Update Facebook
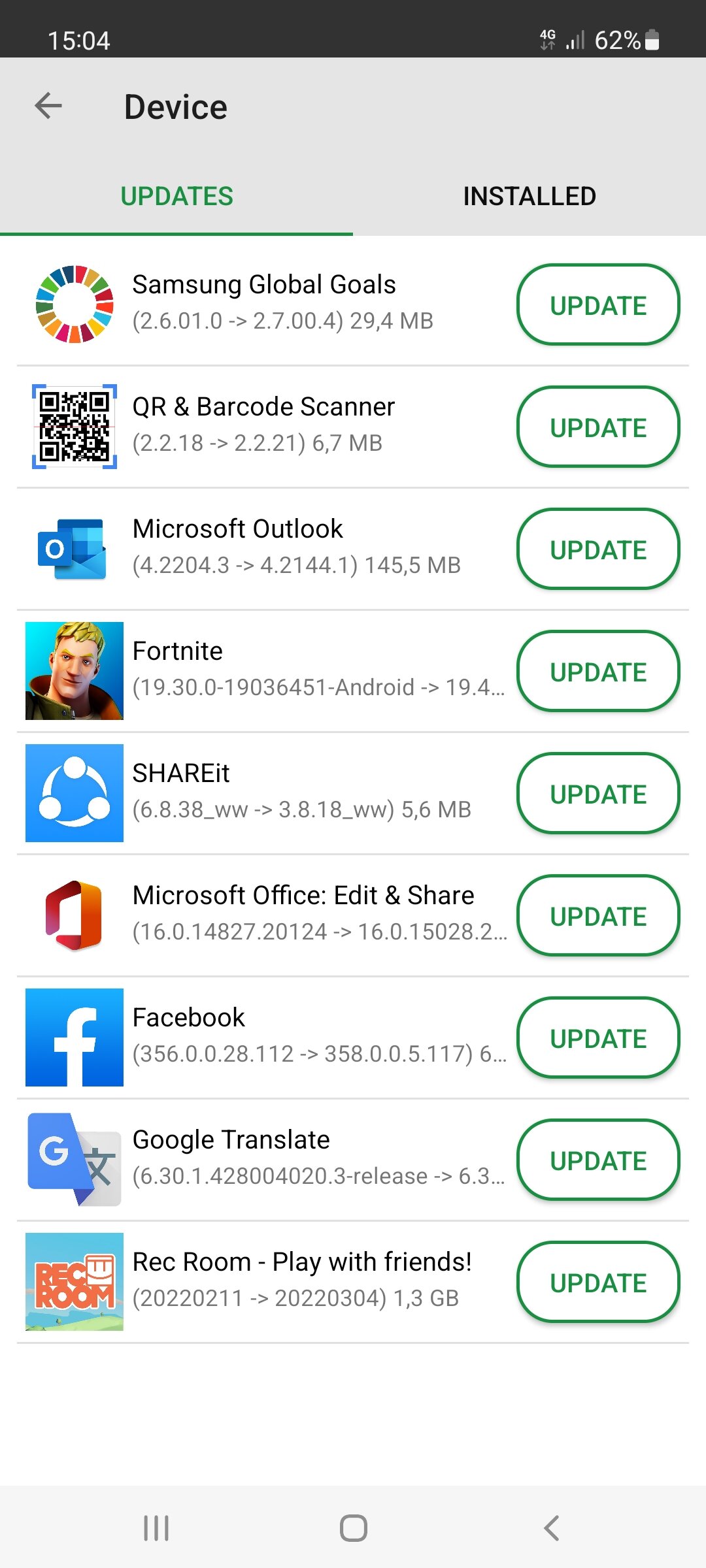Viewport: 706px width, 1568px height. coord(598,1038)
